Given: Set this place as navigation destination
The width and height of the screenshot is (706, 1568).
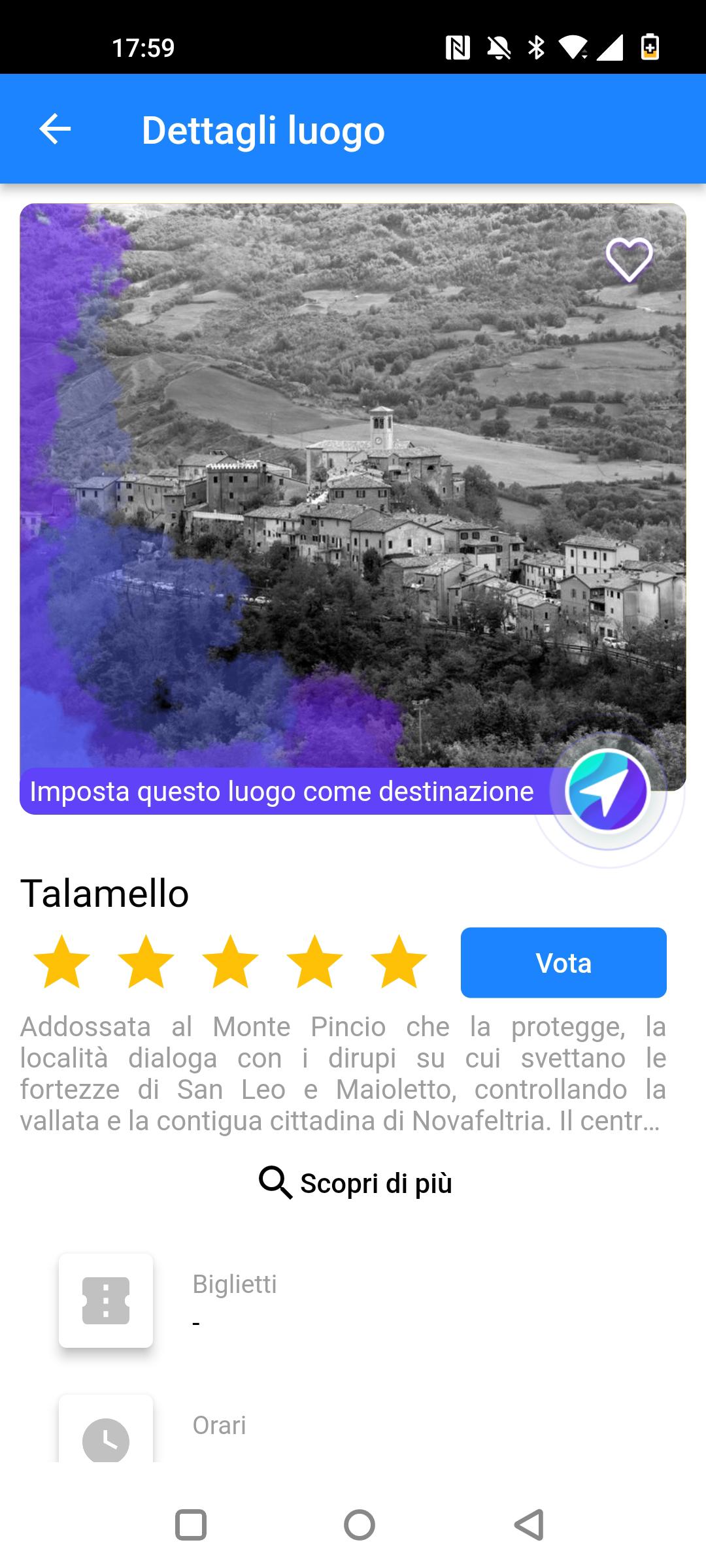Looking at the screenshot, I should [607, 791].
